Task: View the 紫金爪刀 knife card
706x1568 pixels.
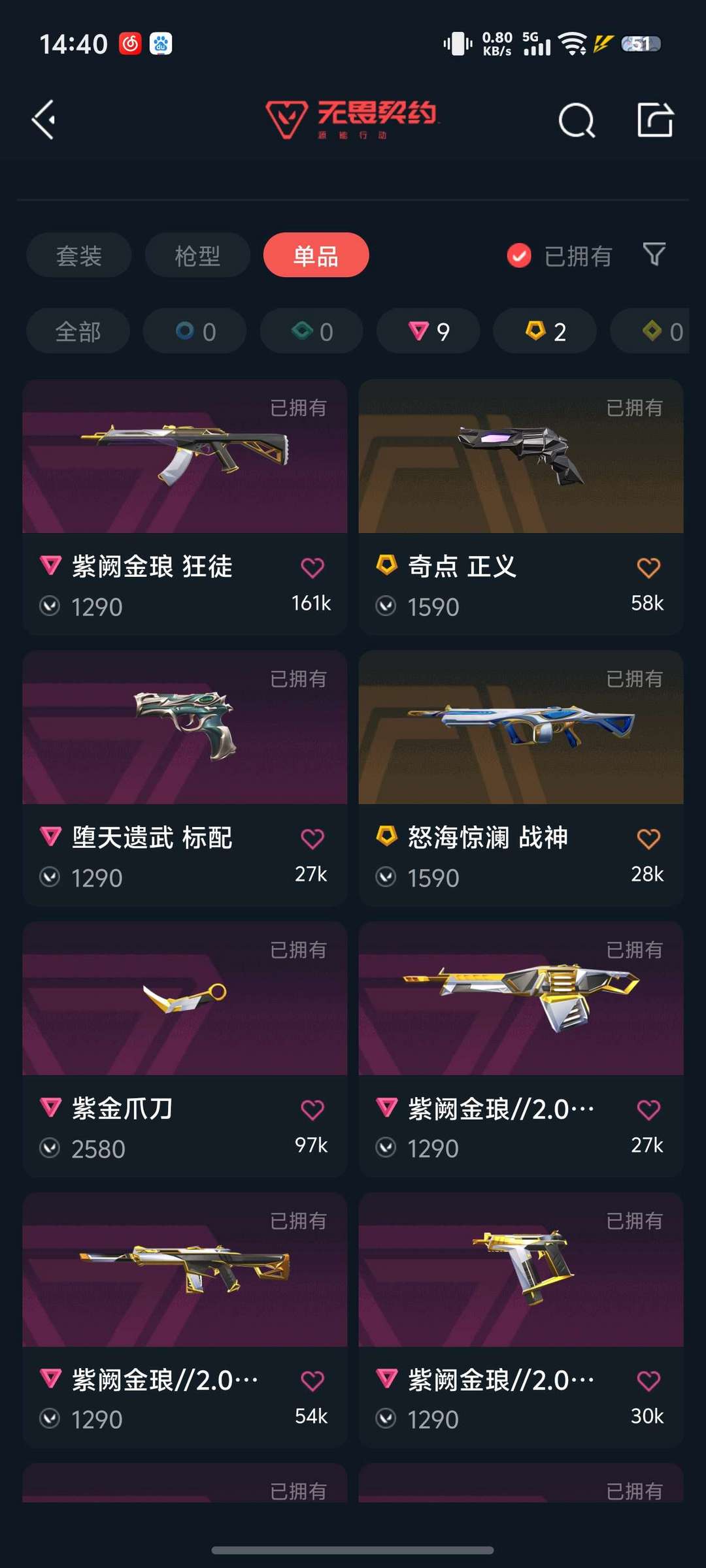Action: tap(184, 999)
